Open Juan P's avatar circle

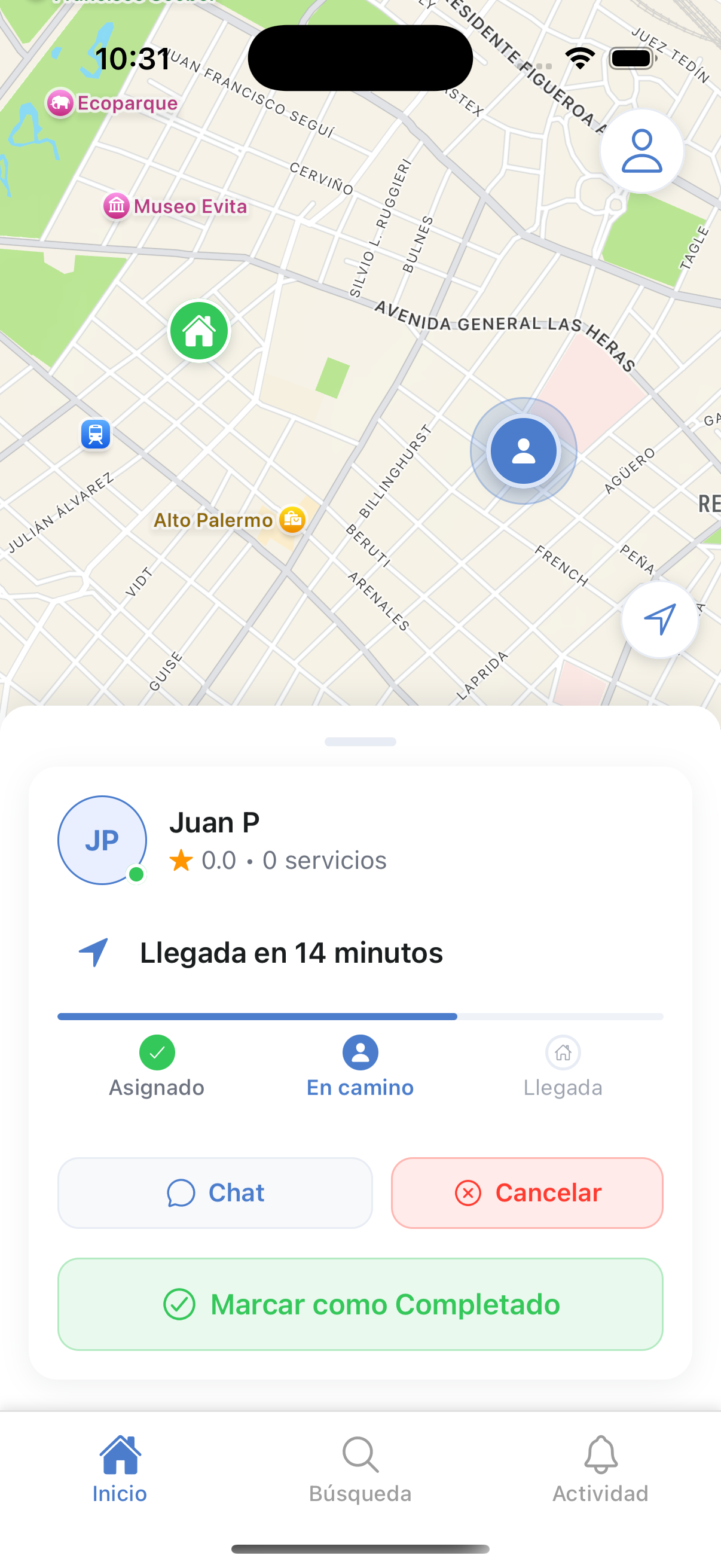(x=102, y=840)
